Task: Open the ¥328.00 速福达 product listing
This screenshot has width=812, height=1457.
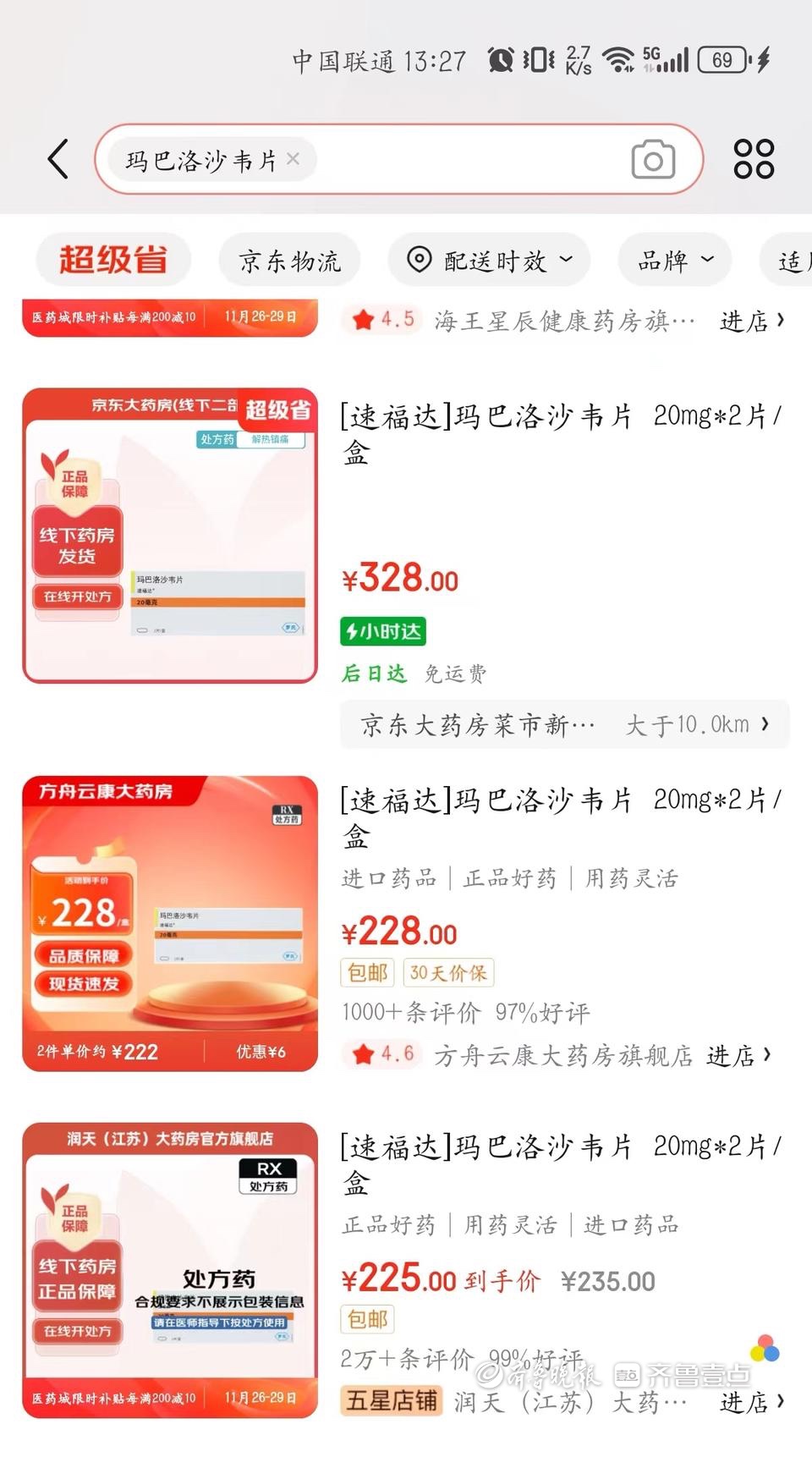Action: point(560,432)
